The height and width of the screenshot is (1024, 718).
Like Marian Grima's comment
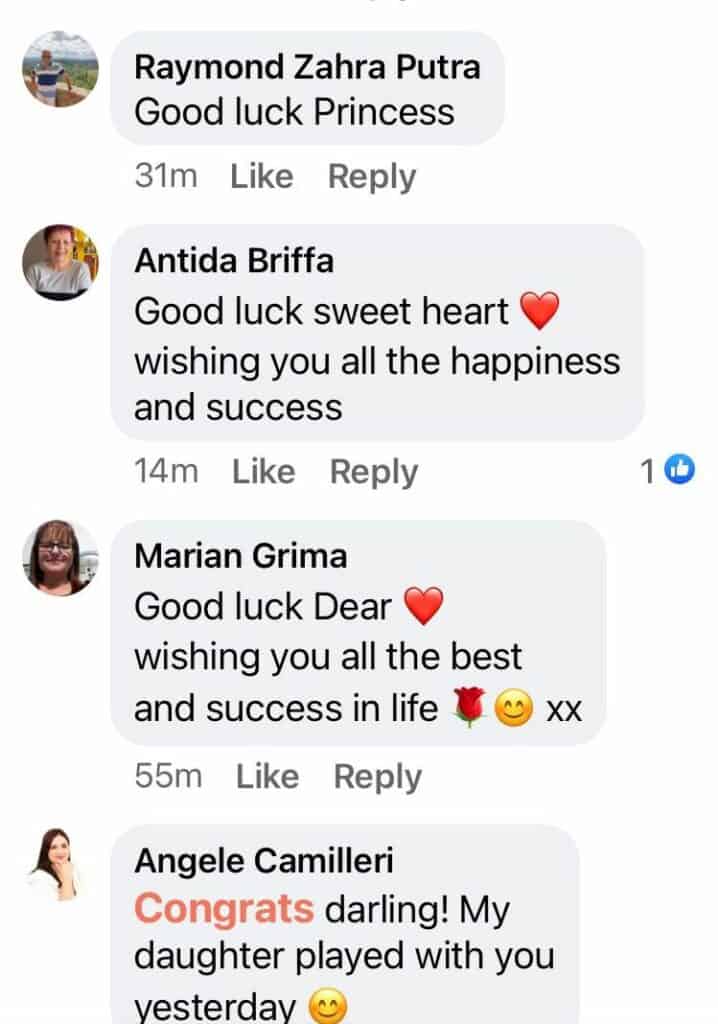[267, 777]
